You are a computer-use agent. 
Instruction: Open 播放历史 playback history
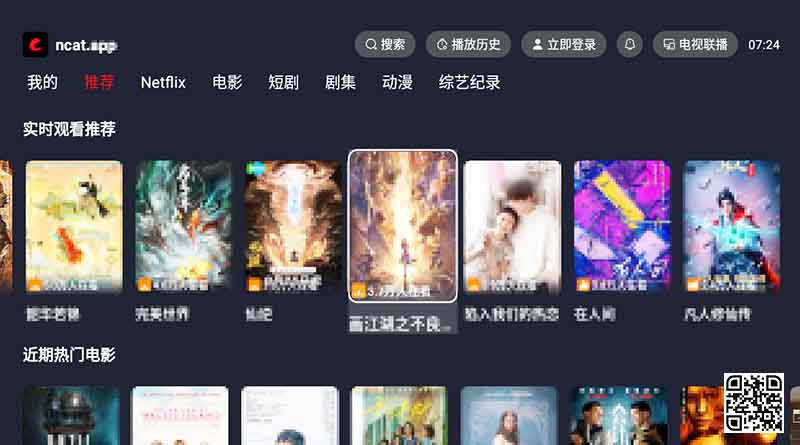point(468,44)
